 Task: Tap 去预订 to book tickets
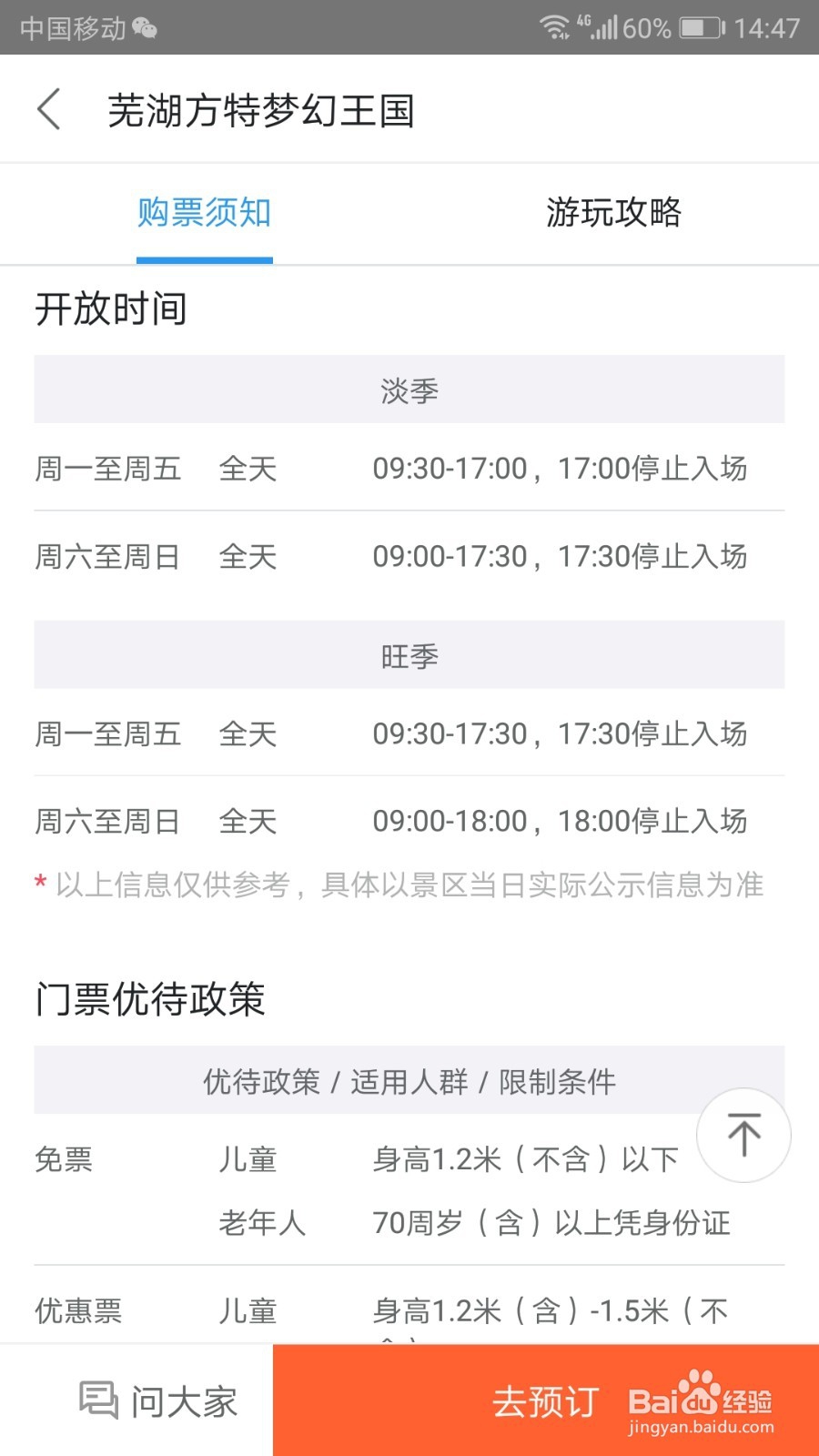click(546, 1400)
